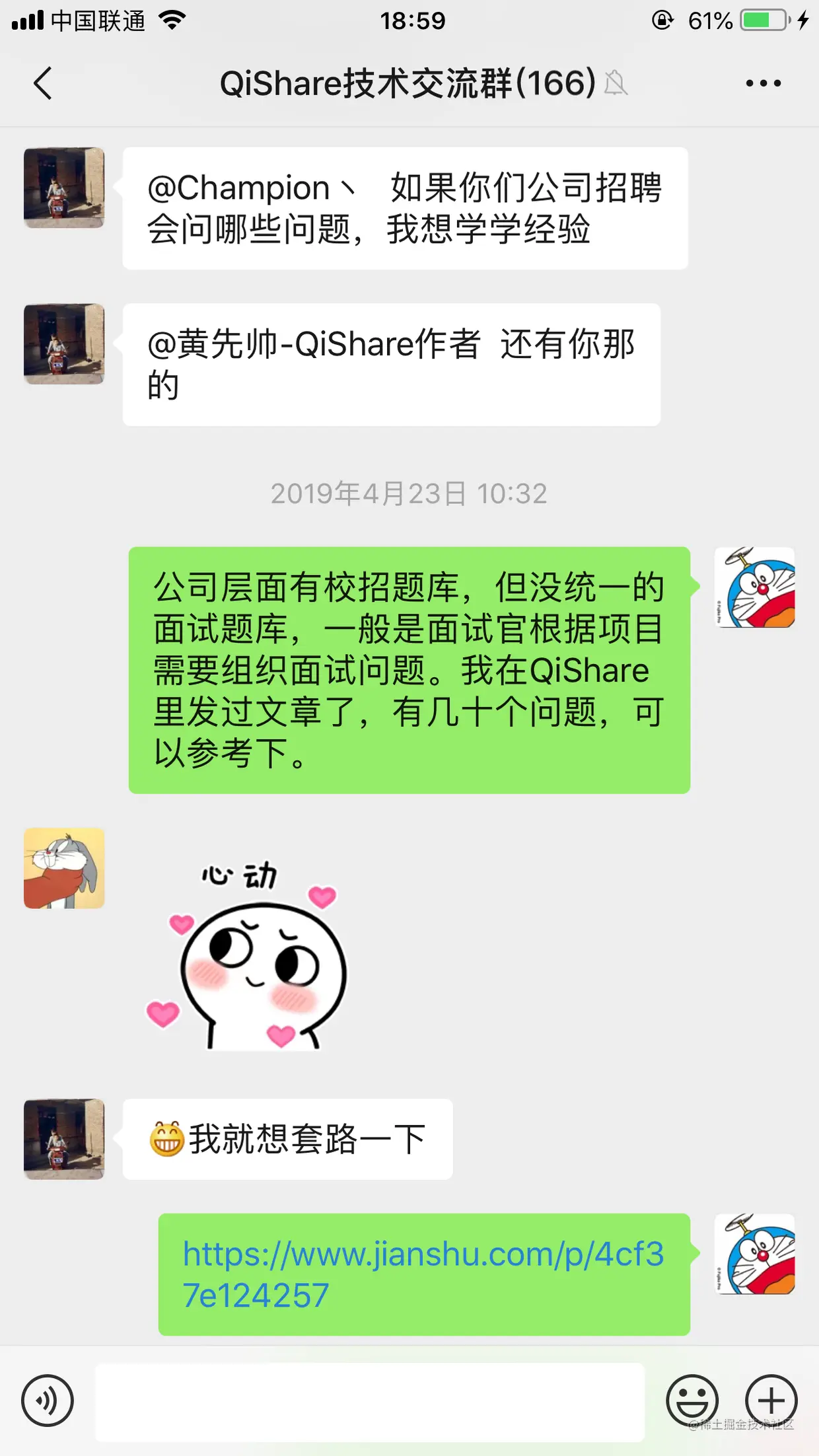
Task: Tap the Bugs Bunny avatar profile
Action: [64, 868]
